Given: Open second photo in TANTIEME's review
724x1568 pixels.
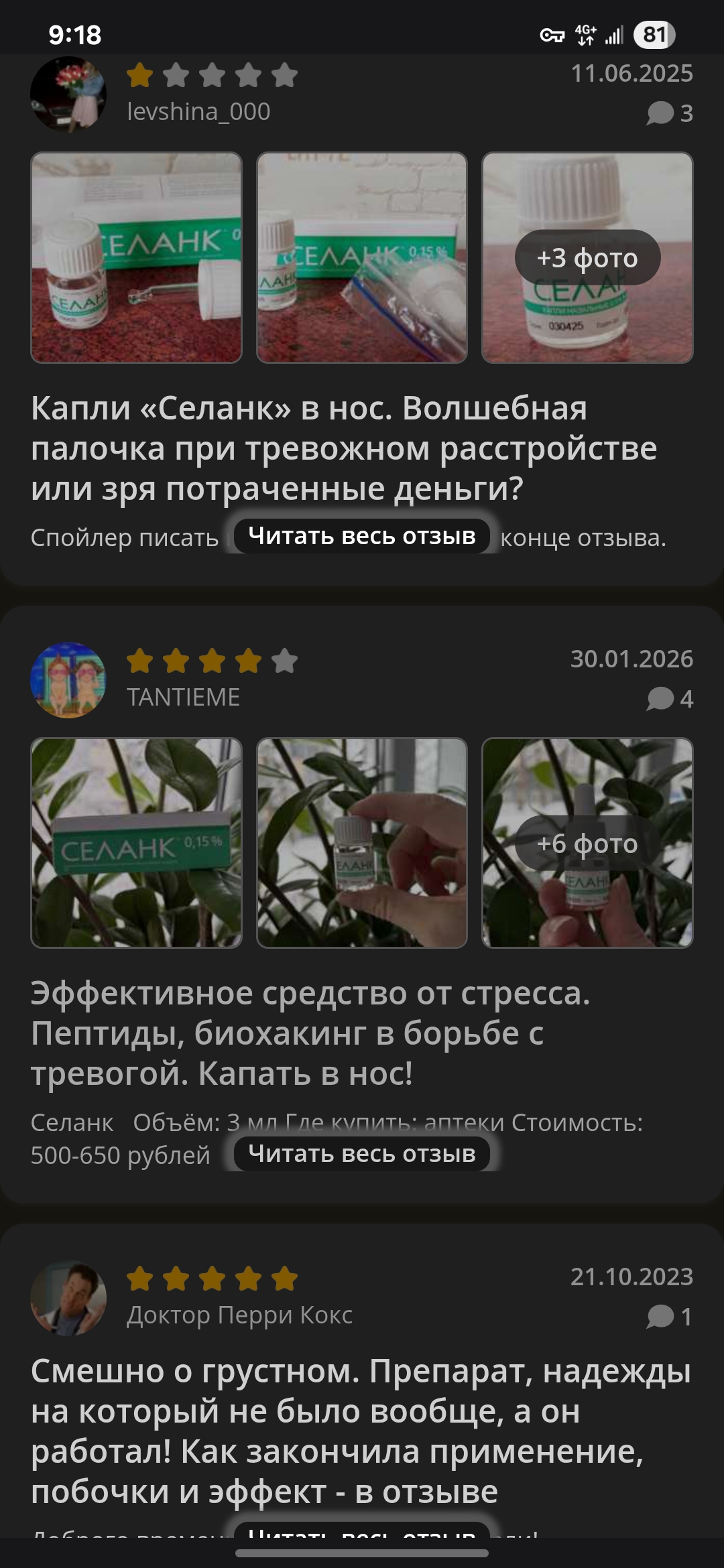Looking at the screenshot, I should click(361, 843).
